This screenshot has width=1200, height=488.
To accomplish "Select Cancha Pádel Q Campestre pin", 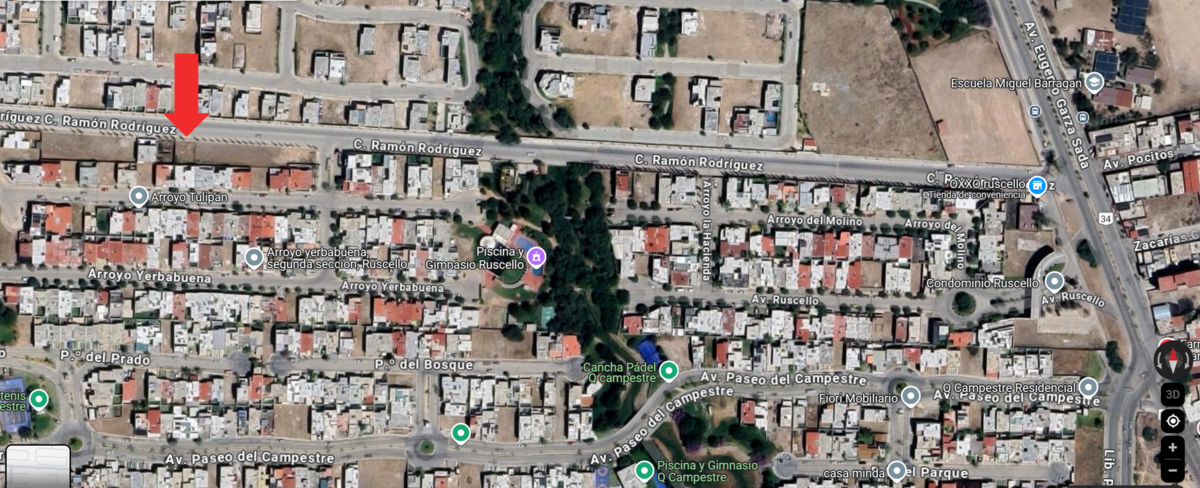I will pyautogui.click(x=669, y=371).
